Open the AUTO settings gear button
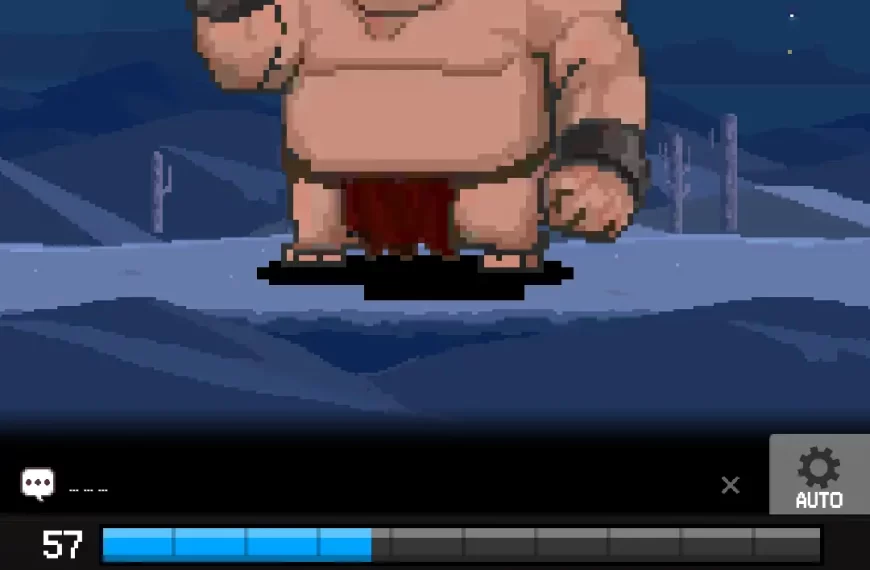870x570 pixels. tap(819, 475)
